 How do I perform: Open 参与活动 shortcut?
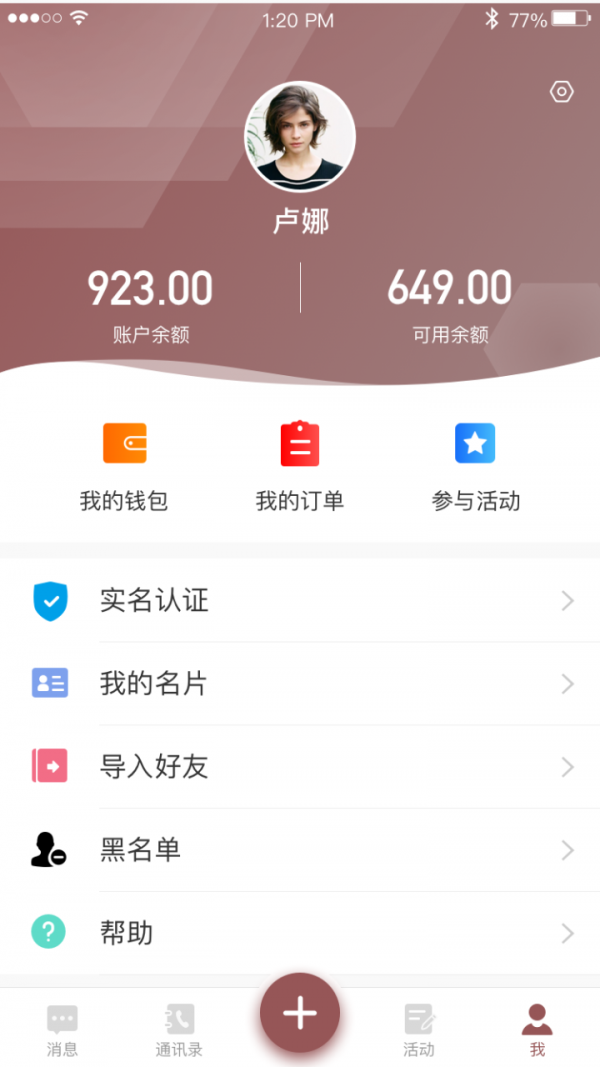tap(475, 466)
